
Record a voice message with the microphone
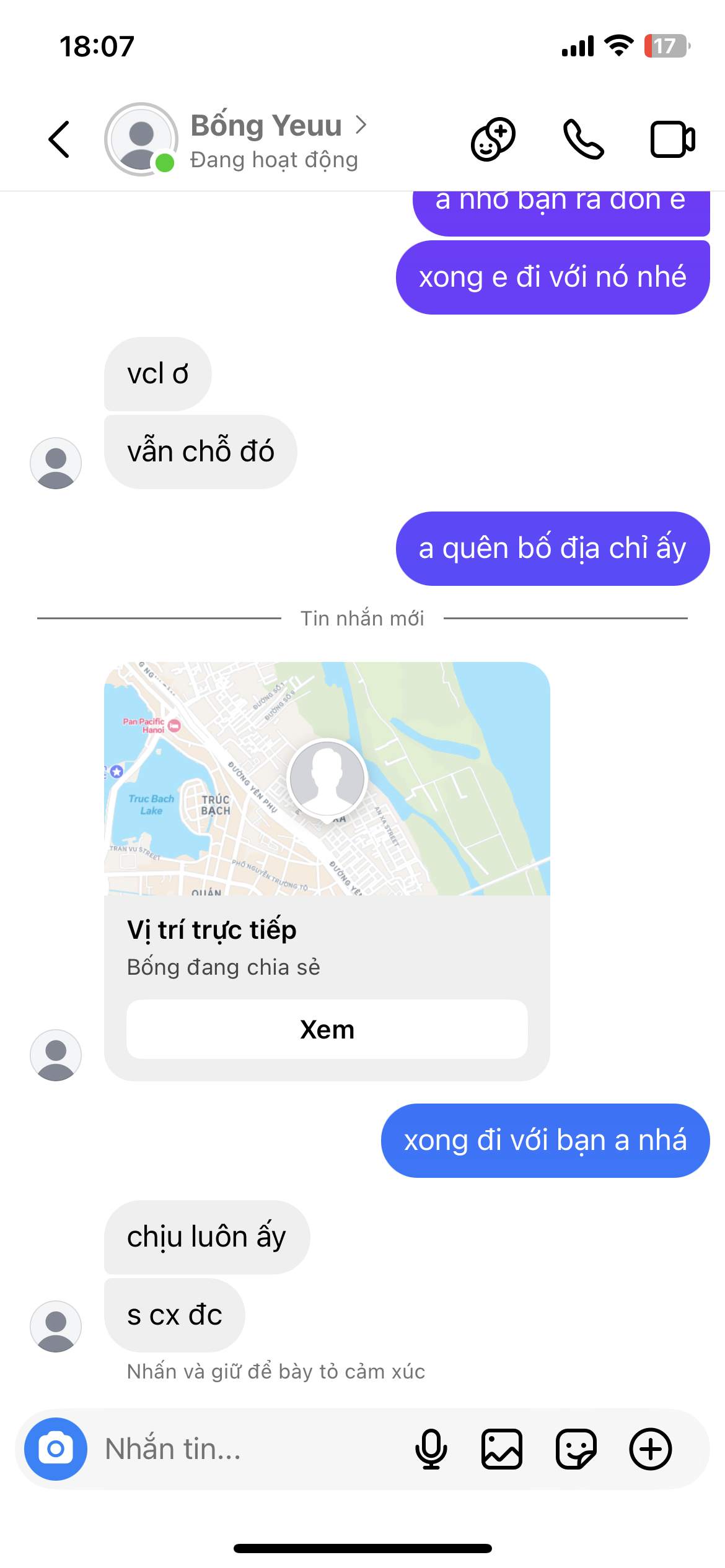point(431,1449)
